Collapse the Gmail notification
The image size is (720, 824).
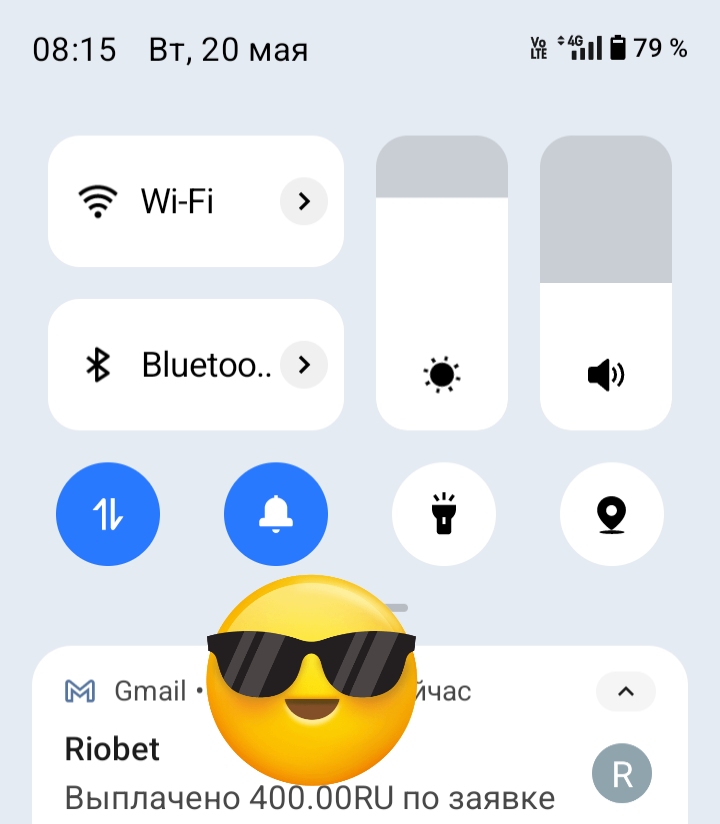pyautogui.click(x=625, y=692)
